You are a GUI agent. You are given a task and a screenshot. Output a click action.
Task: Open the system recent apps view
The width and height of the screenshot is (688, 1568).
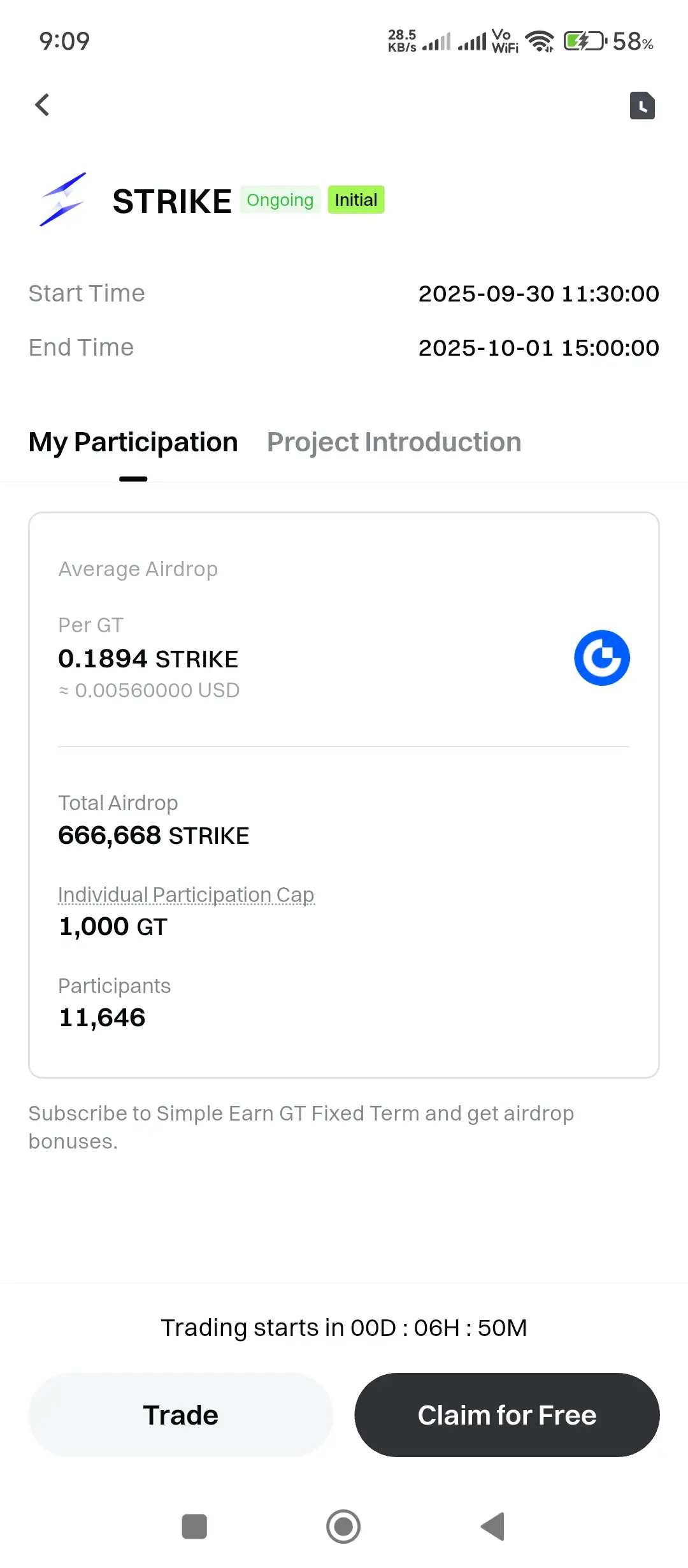(194, 1527)
